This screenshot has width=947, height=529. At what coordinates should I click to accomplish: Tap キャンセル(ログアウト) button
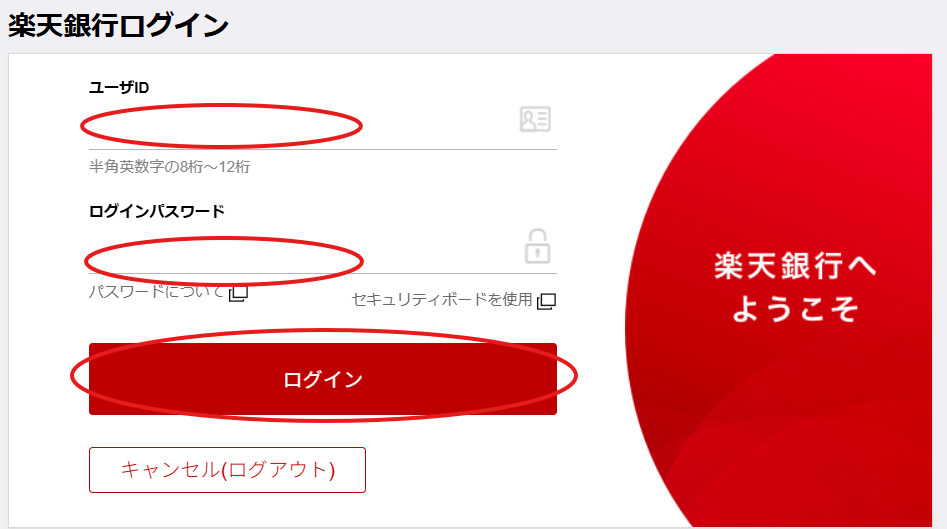pyautogui.click(x=227, y=470)
